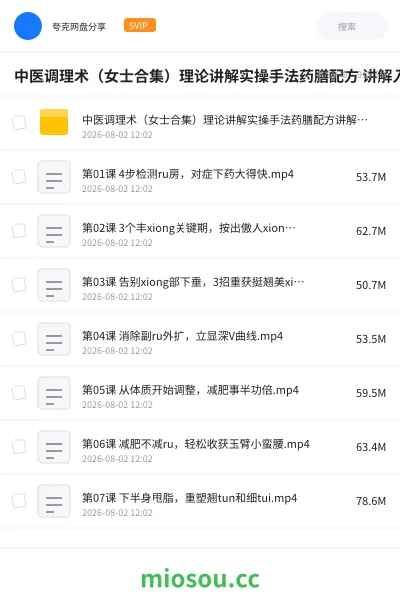
Task: Open file 第04课 消除副ru外扩
Action: click(x=200, y=339)
